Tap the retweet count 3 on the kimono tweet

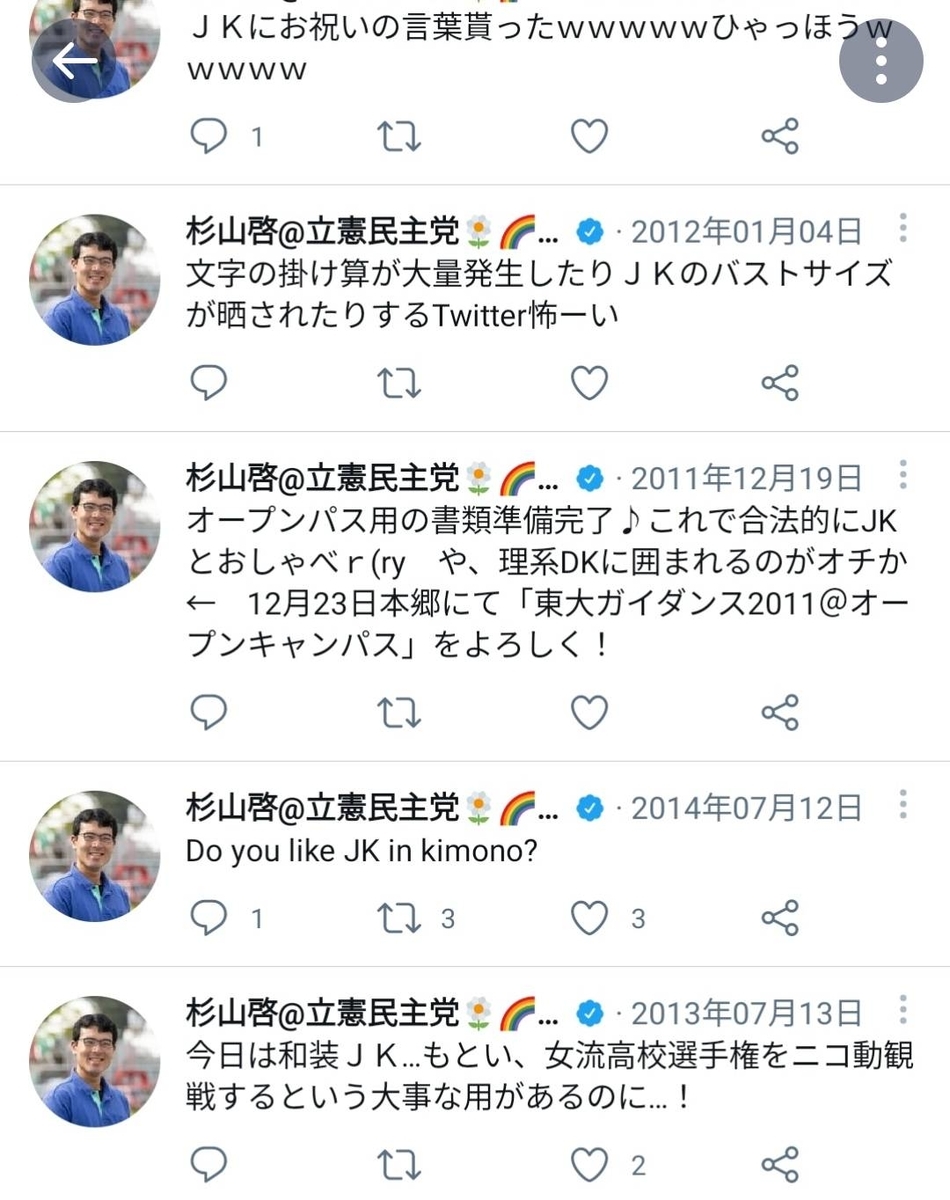[x=447, y=916]
